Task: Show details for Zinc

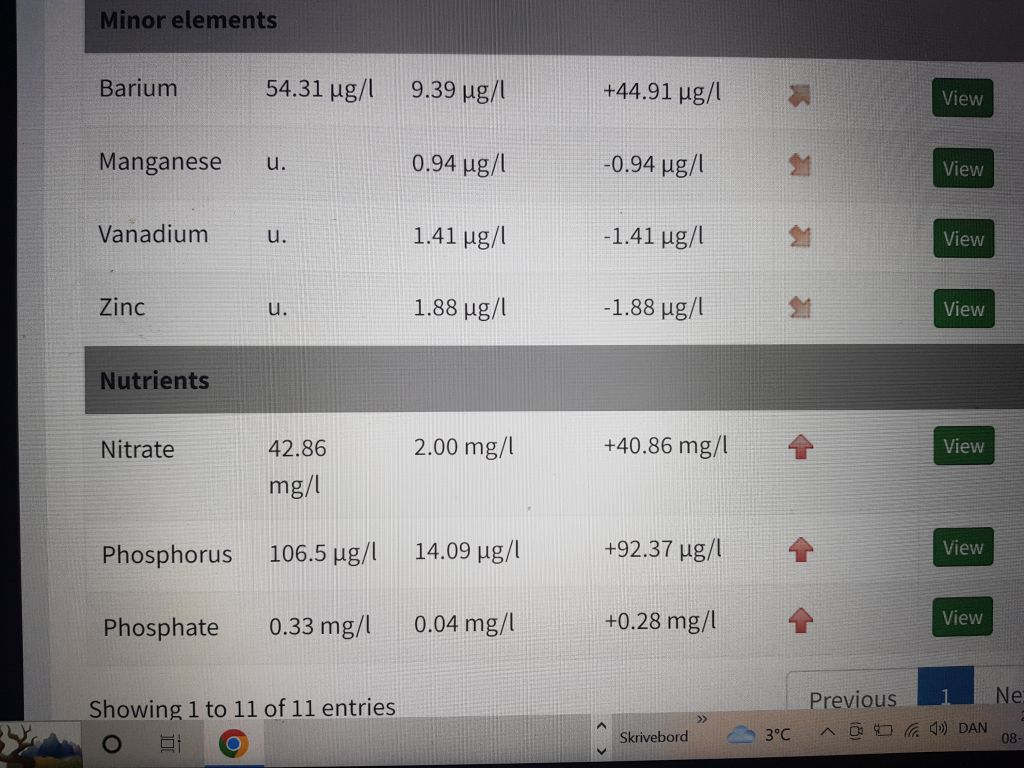Action: (x=963, y=309)
